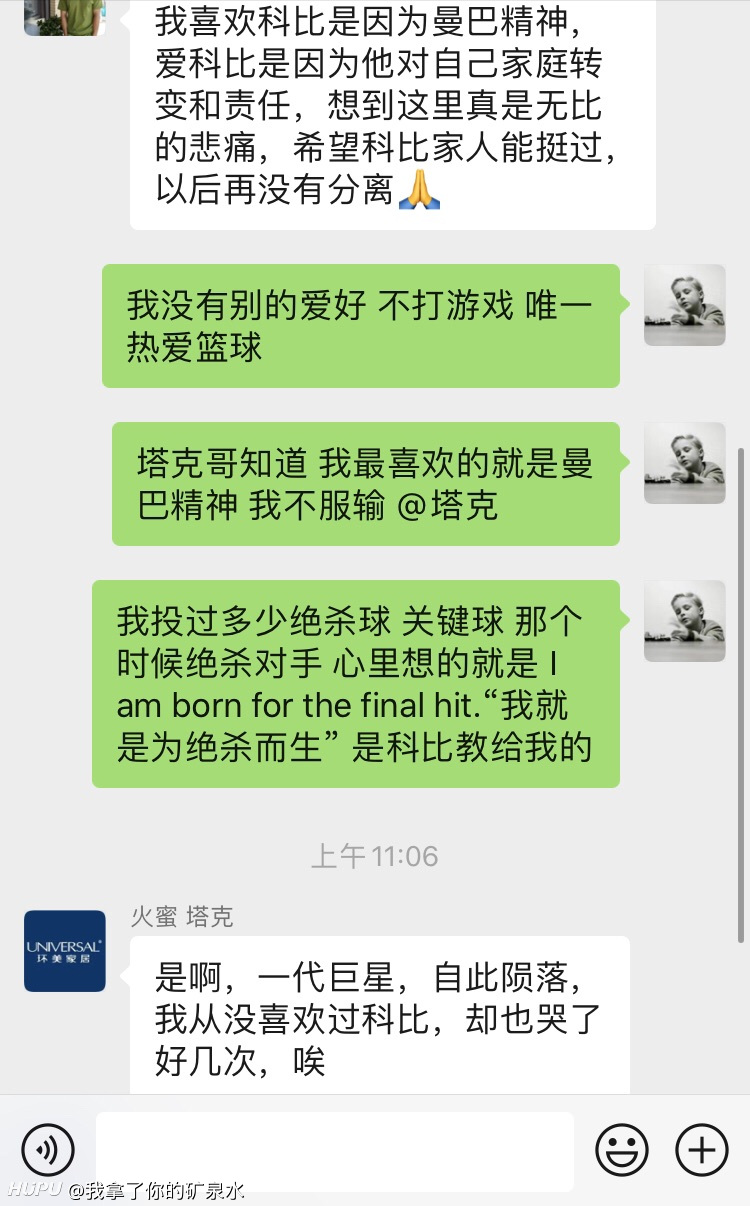Tap the avatar beside 曼巴精神 @塔克 message
Image resolution: width=750 pixels, height=1206 pixels.
pos(685,463)
